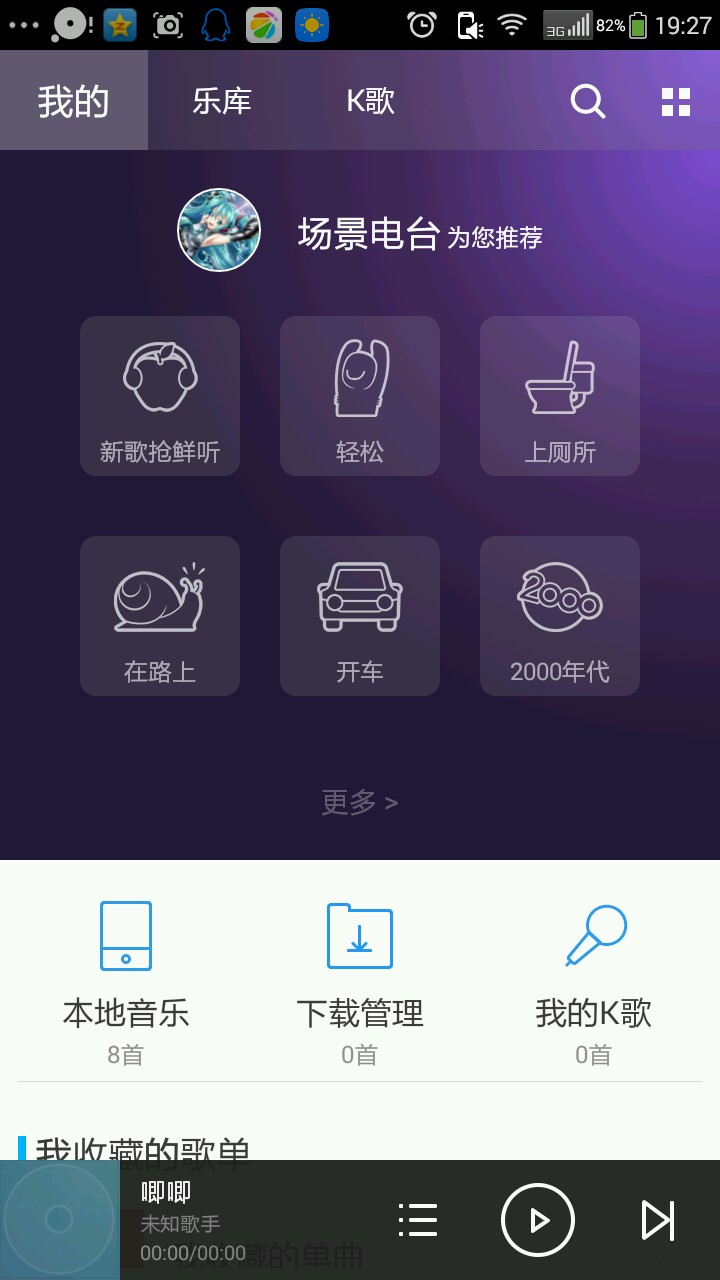Screen dimensions: 720x1280
Task: Switch to the 乐库 tab
Action: 222,101
